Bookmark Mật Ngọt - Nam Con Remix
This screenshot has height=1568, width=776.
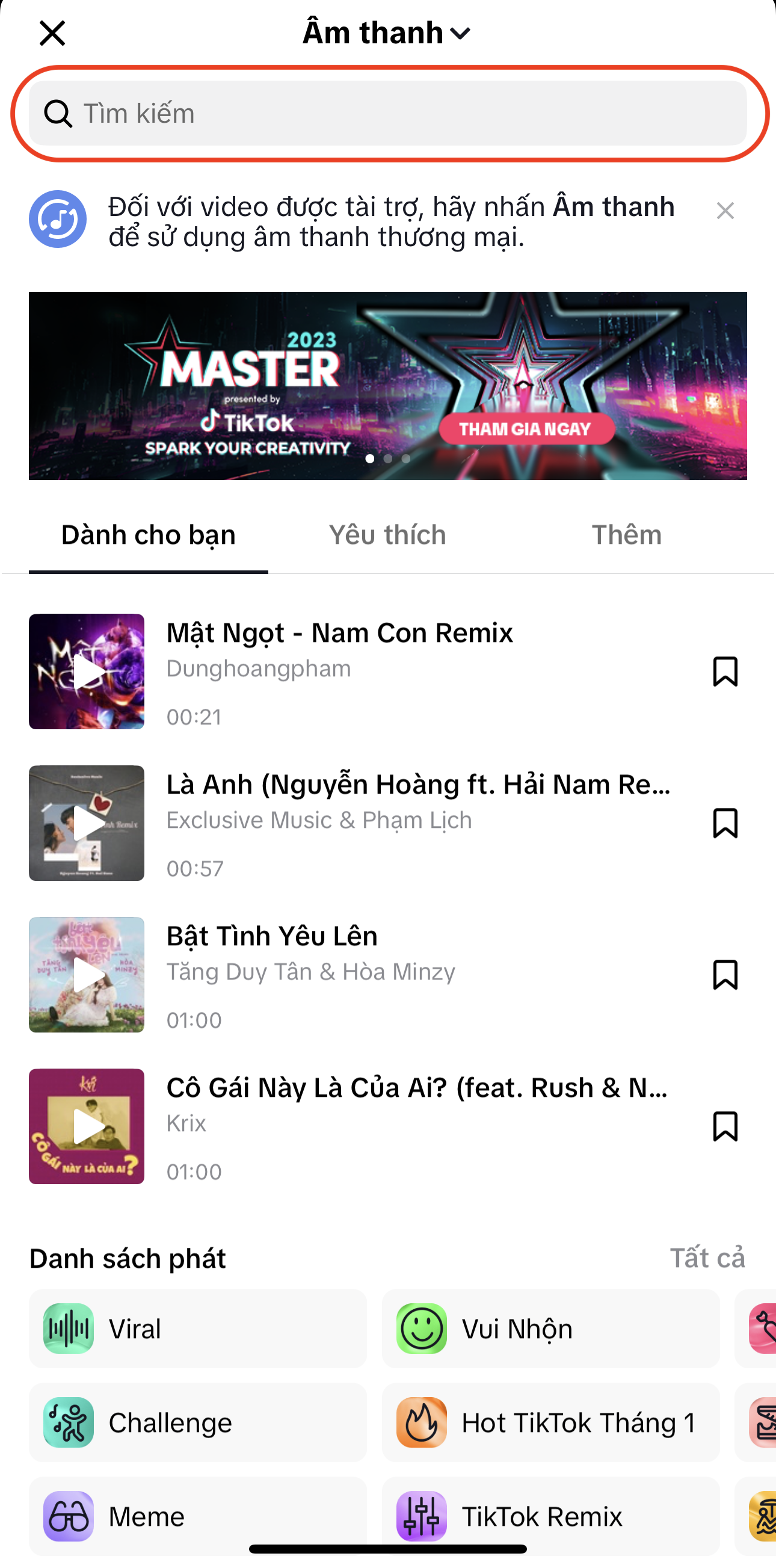click(x=725, y=671)
